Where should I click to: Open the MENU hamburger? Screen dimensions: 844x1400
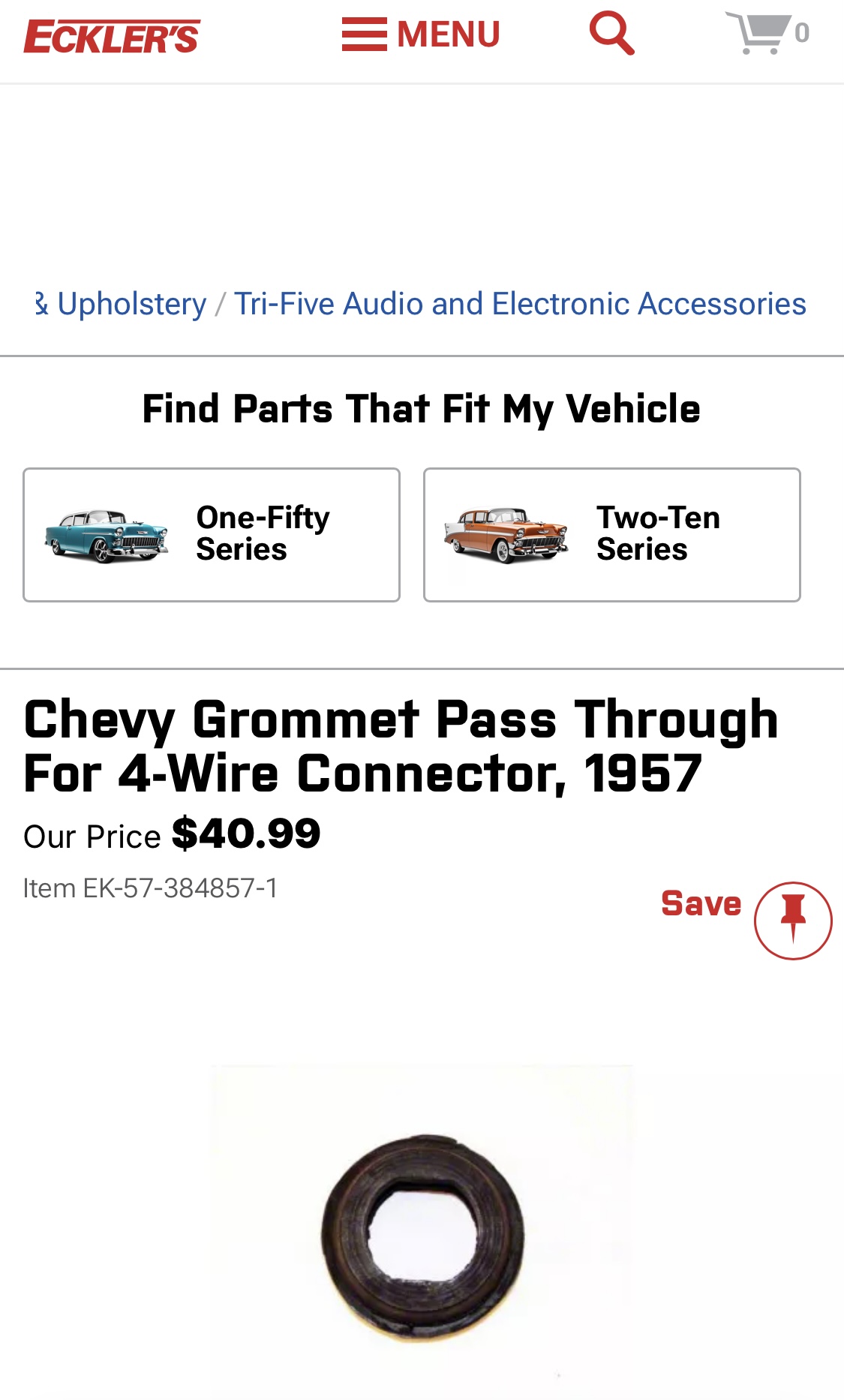tap(421, 35)
